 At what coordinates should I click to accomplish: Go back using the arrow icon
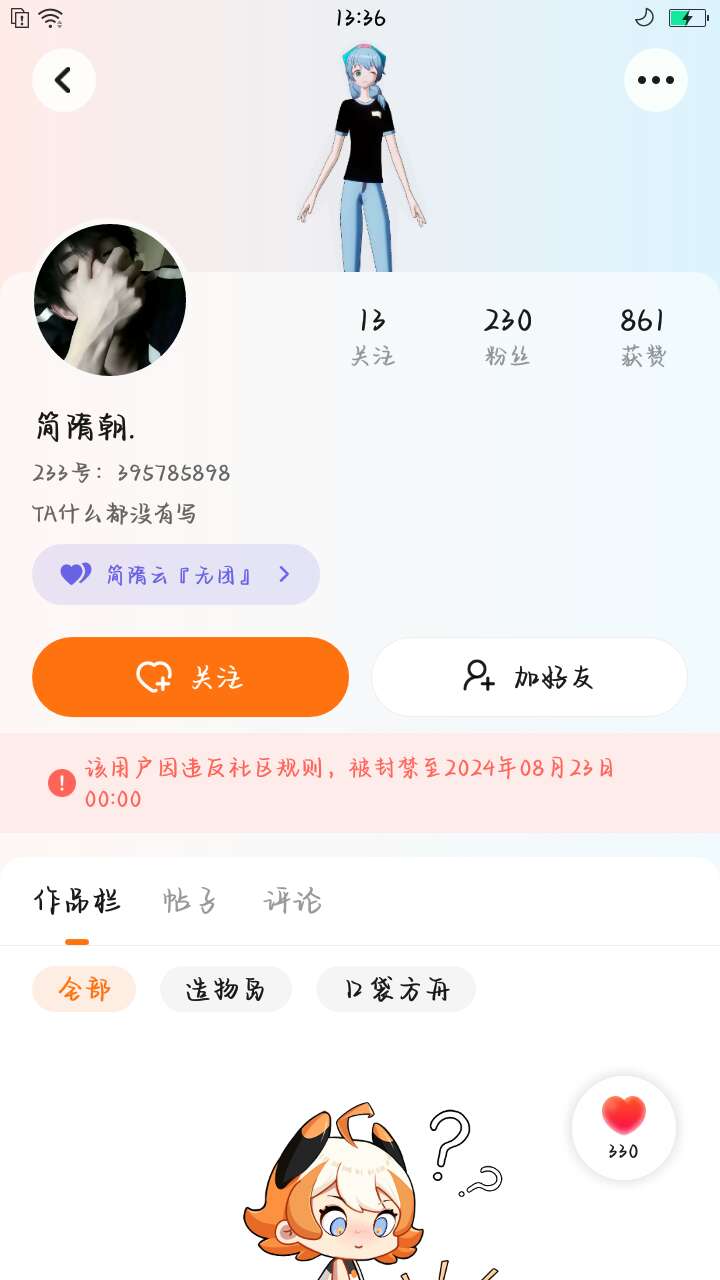coord(64,80)
